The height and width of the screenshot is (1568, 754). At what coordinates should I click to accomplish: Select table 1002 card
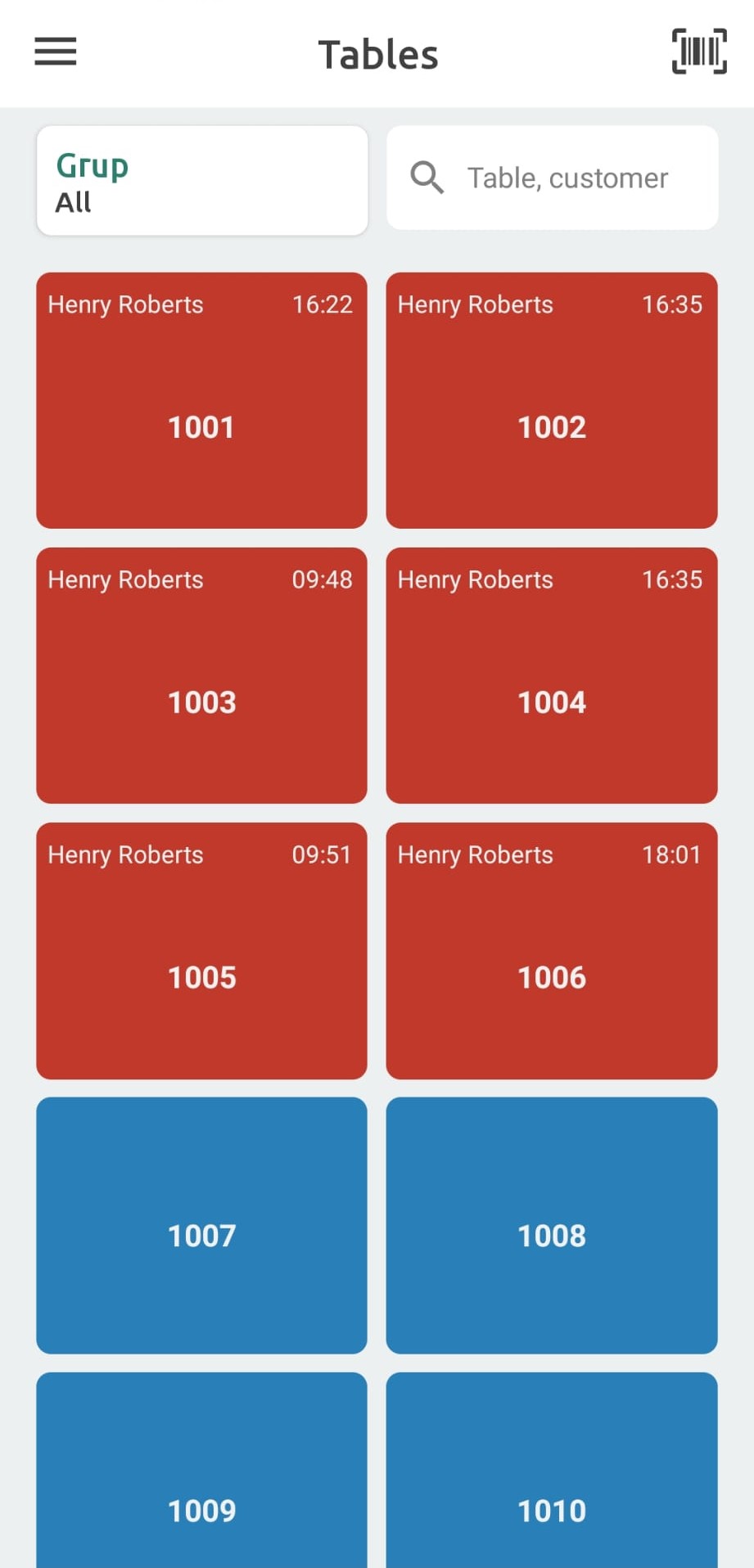point(552,401)
